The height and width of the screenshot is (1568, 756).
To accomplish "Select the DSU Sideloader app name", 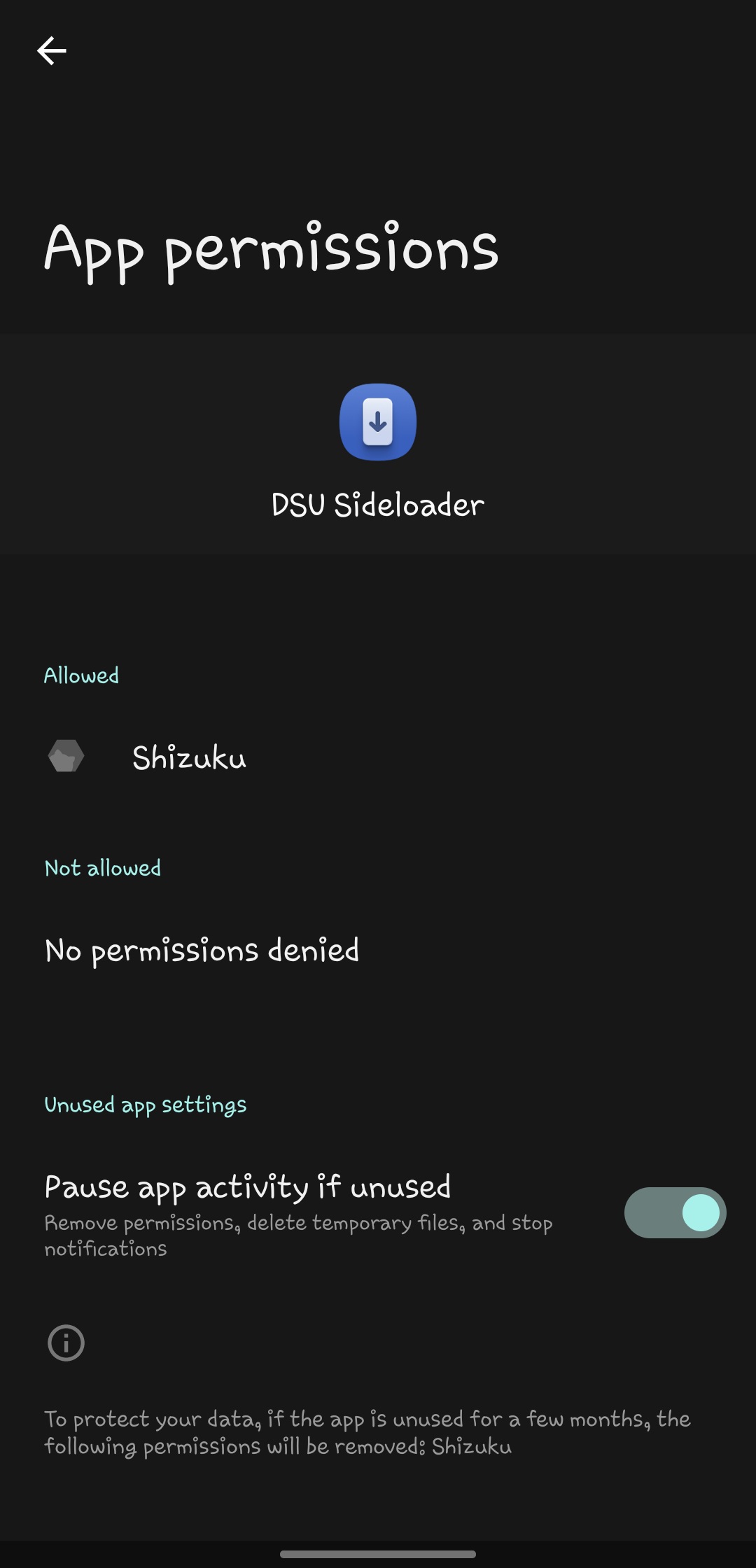I will point(377,505).
